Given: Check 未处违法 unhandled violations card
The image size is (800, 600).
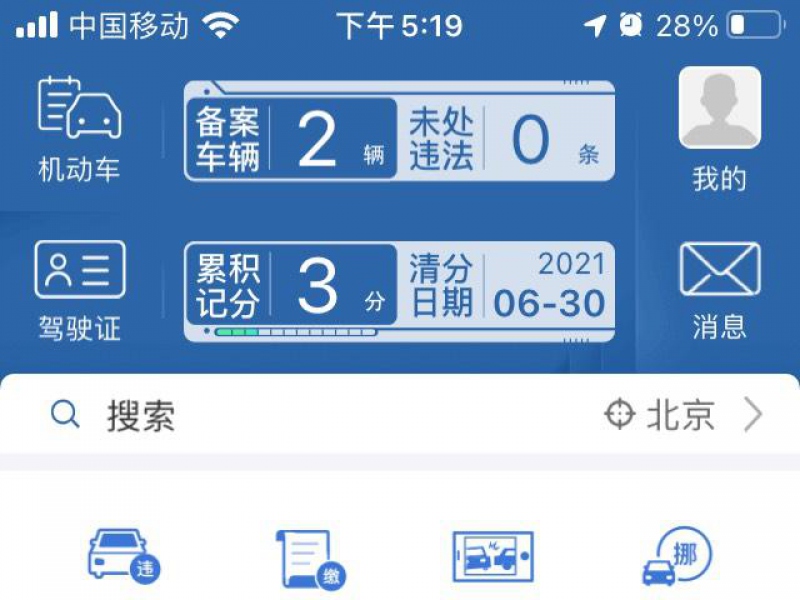Looking at the screenshot, I should pyautogui.click(x=506, y=139).
